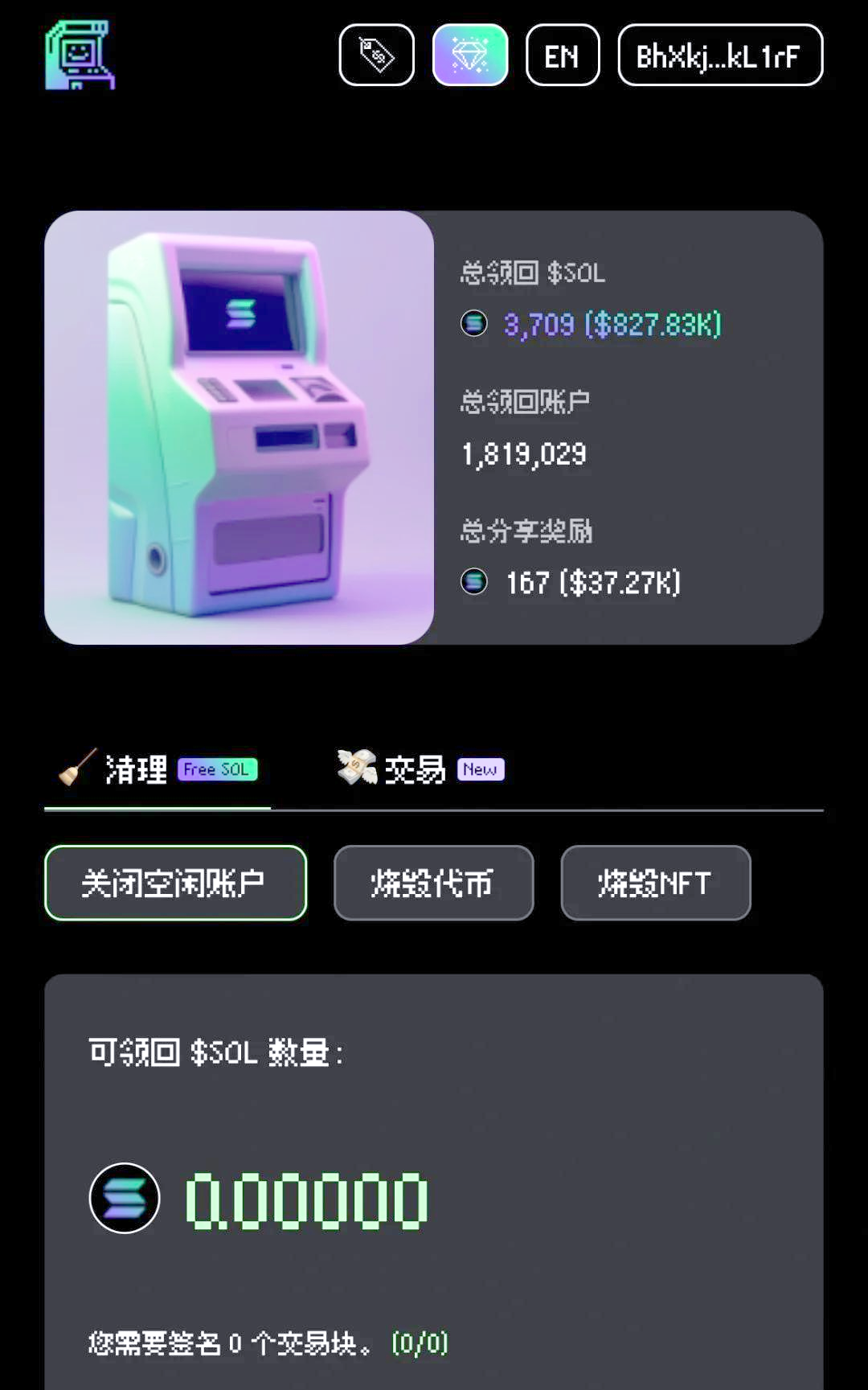Open wallet BhXkj...kL1rF menu
This screenshot has width=868, height=1390.
pyautogui.click(x=720, y=55)
